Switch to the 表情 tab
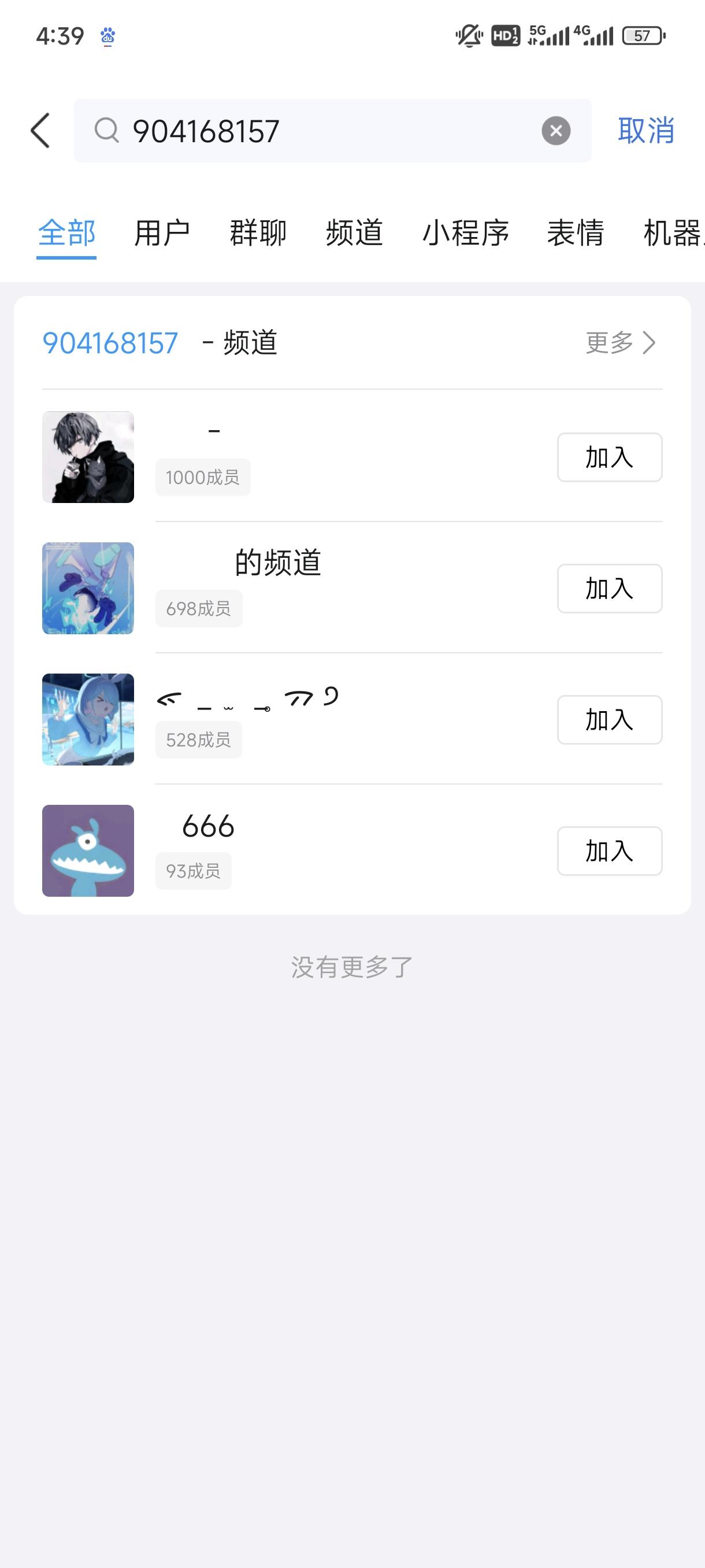This screenshot has width=705, height=1568. pyautogui.click(x=575, y=233)
